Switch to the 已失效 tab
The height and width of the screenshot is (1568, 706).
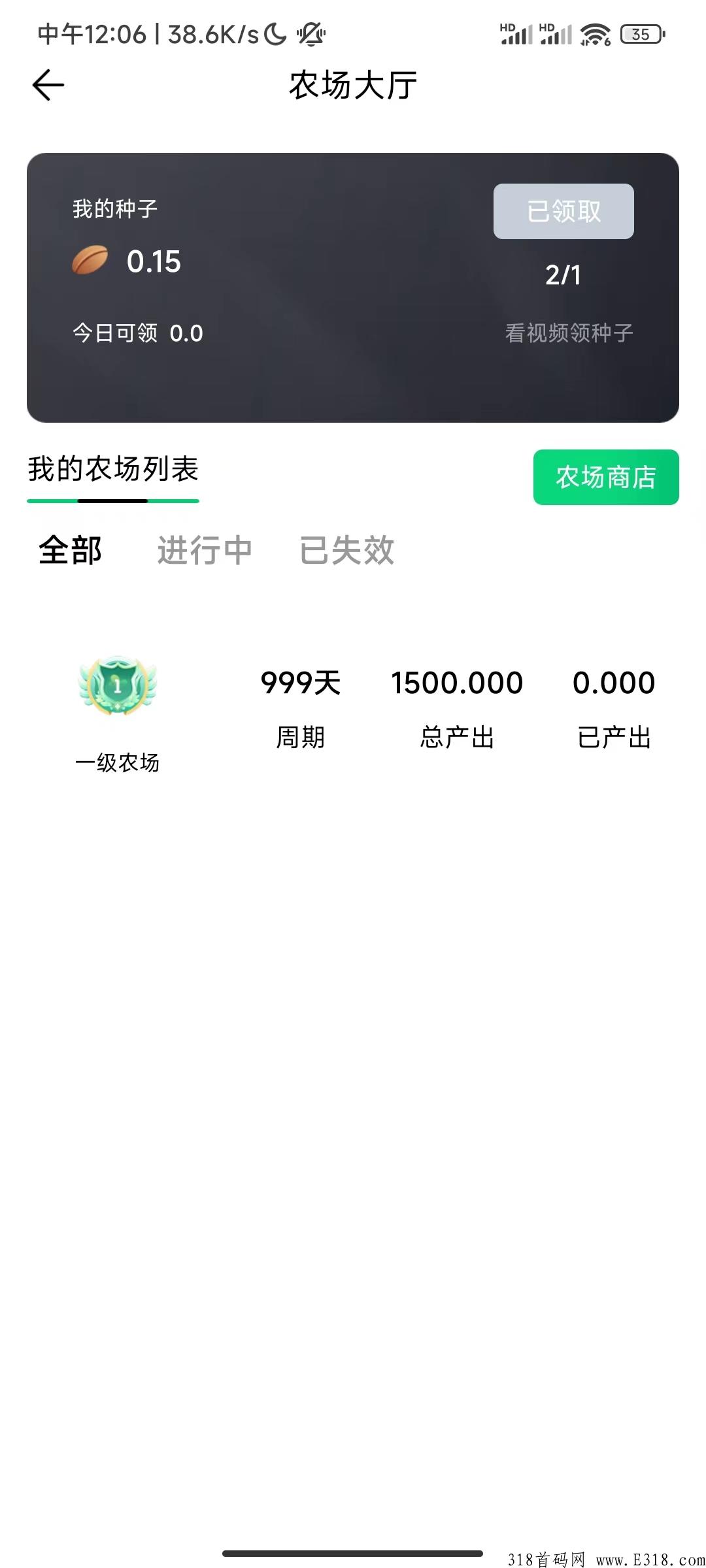pyautogui.click(x=347, y=551)
